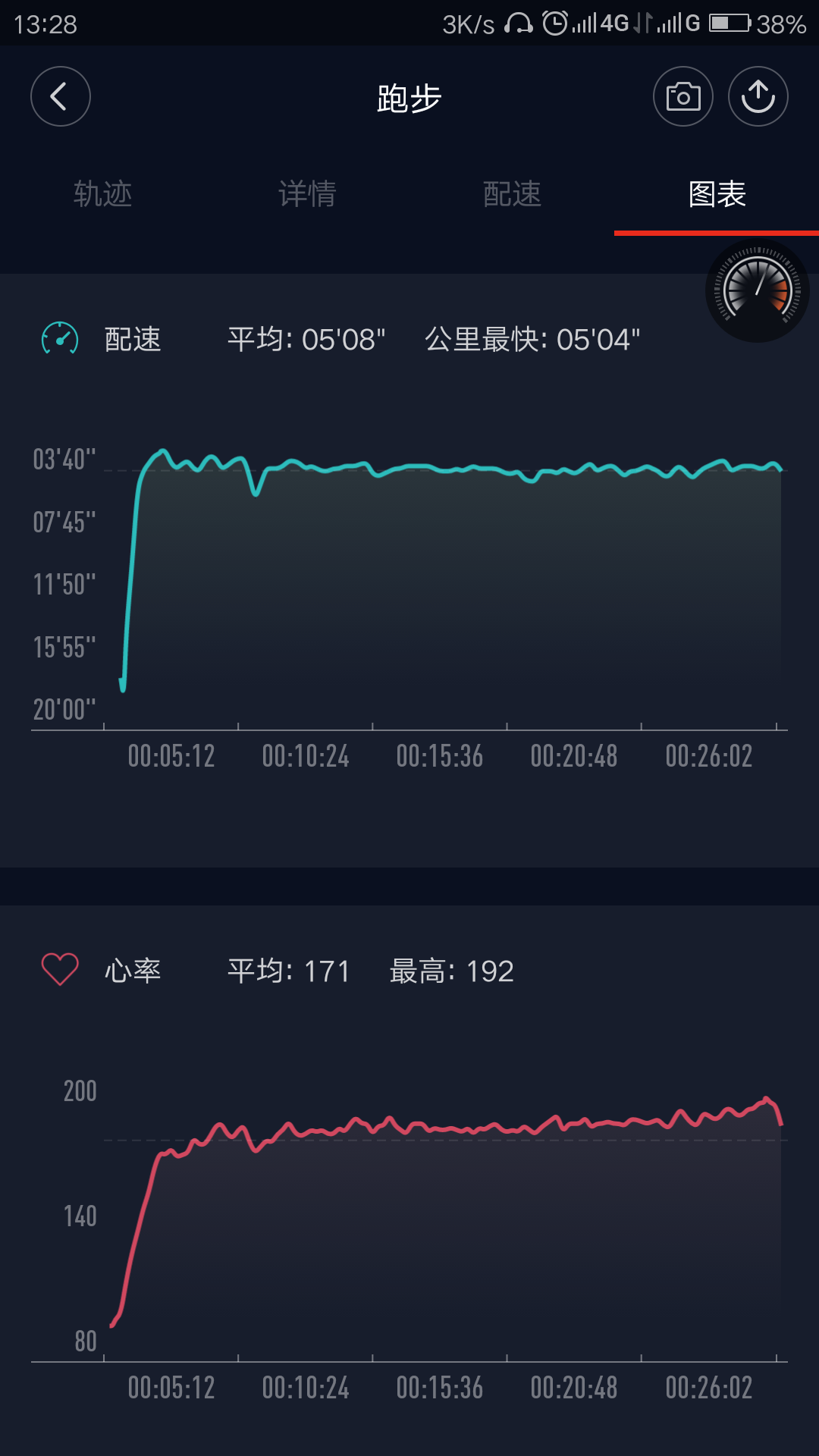Switch to the 轨迹 tab
819x1456 pixels.
[103, 194]
